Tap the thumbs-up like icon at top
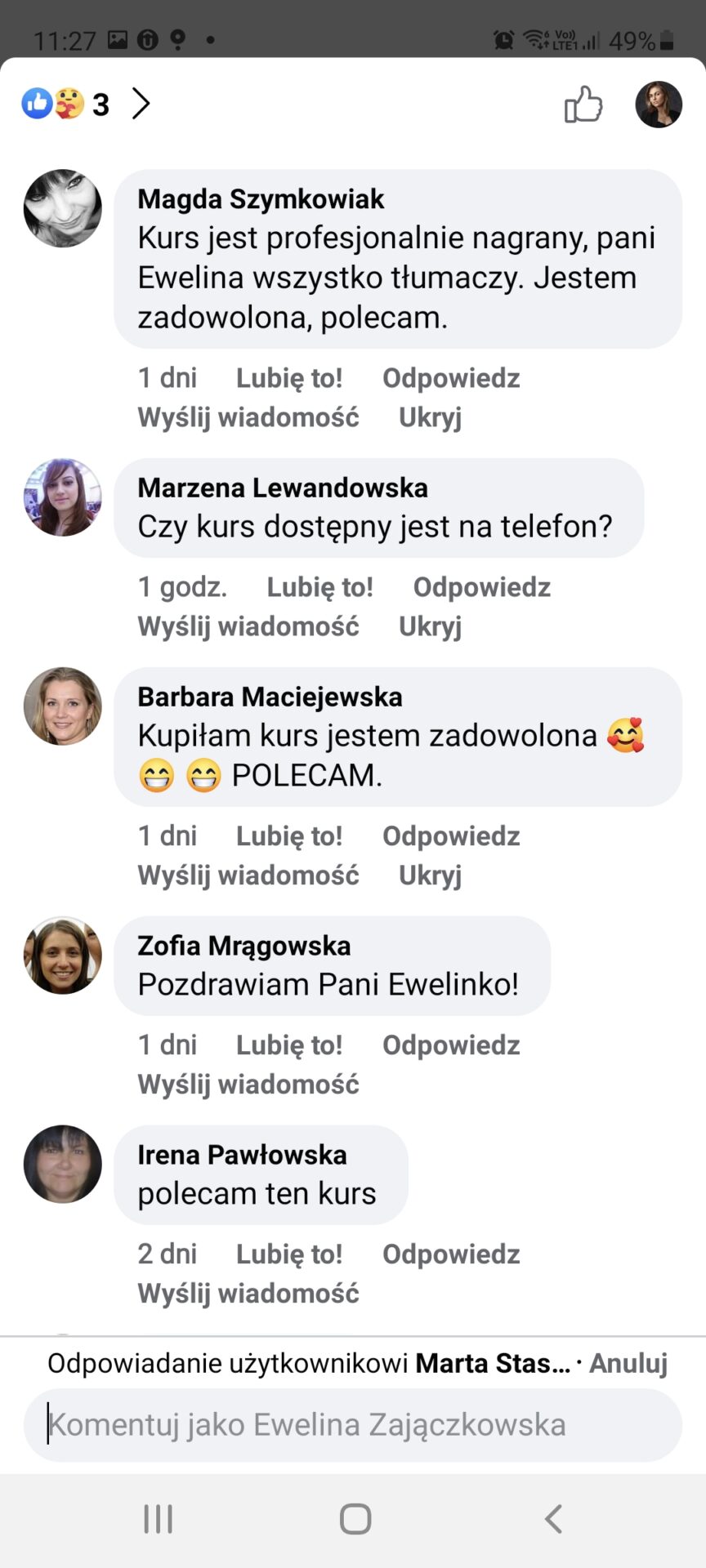This screenshot has height=1568, width=706. tap(583, 105)
